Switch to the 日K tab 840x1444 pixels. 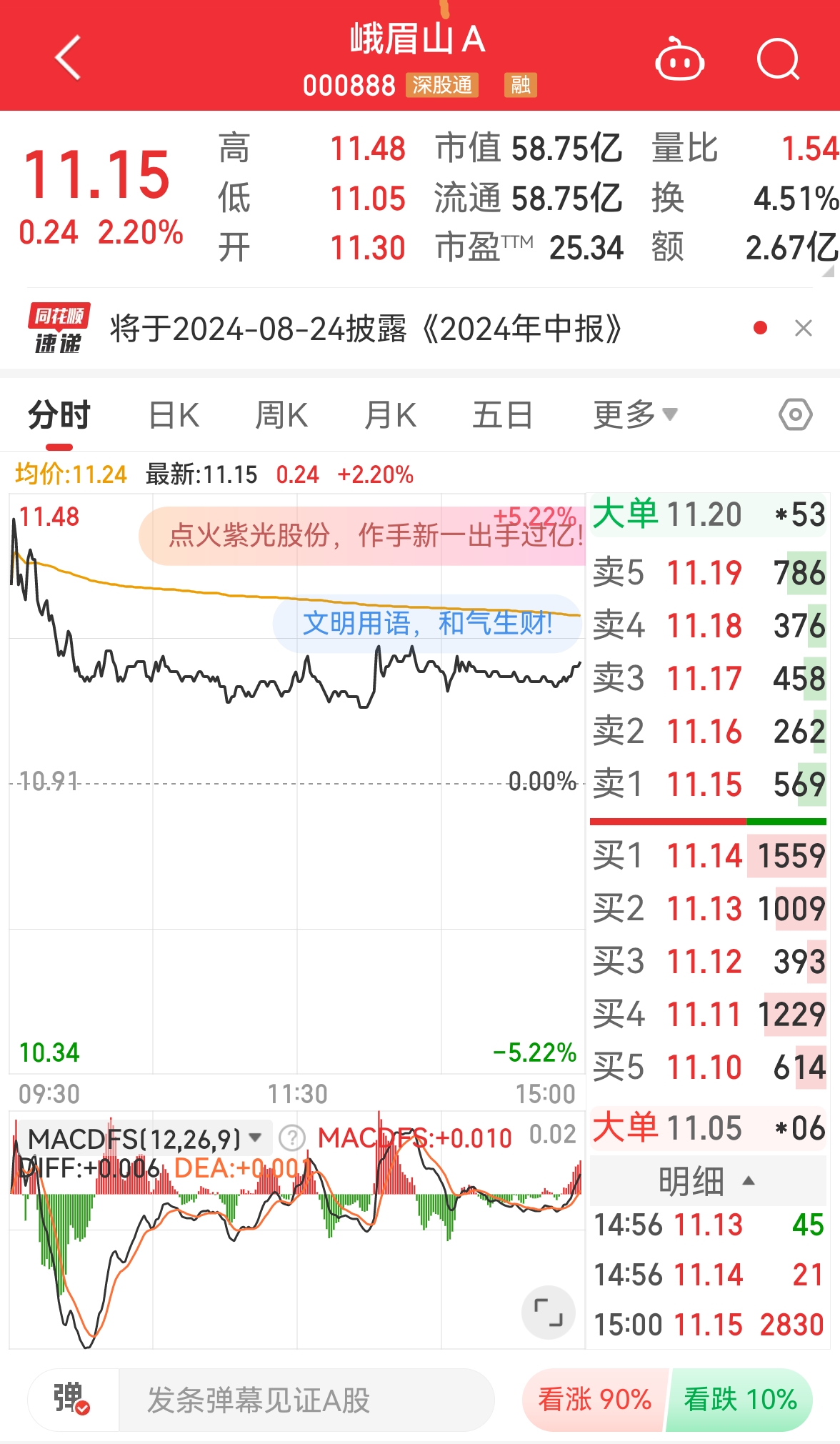pyautogui.click(x=172, y=413)
